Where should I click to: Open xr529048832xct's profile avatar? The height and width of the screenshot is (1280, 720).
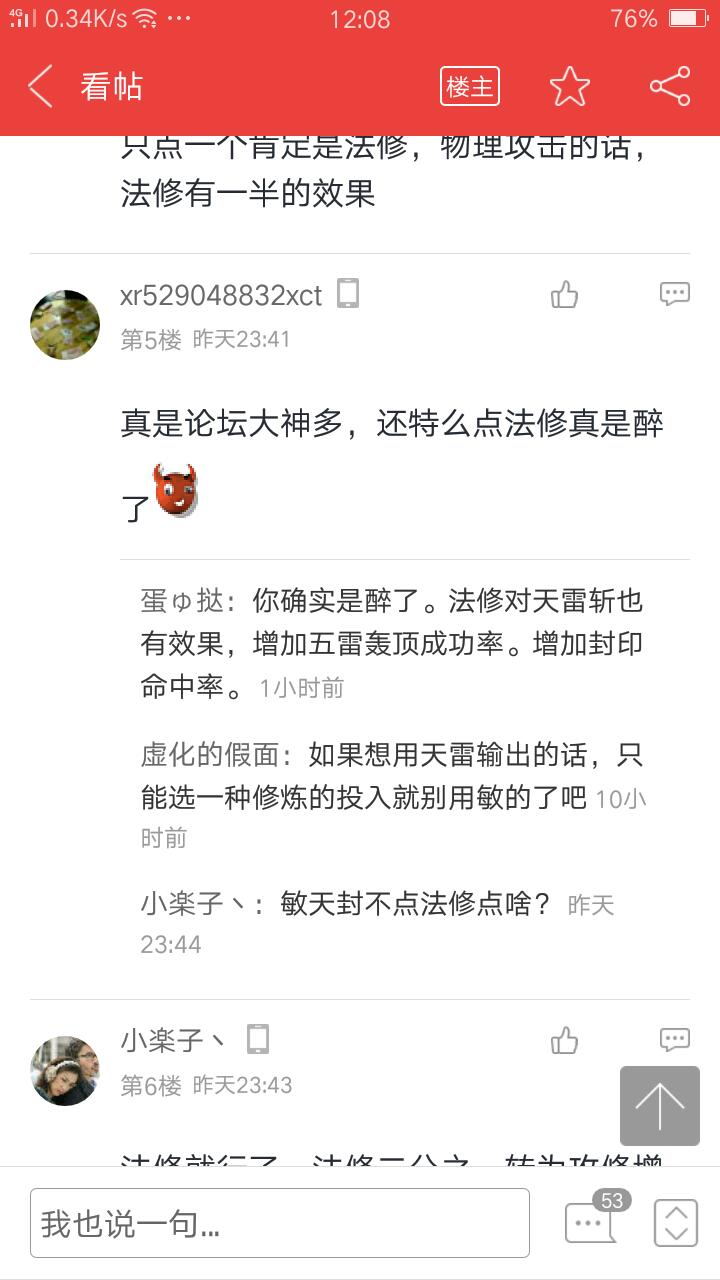[x=65, y=325]
